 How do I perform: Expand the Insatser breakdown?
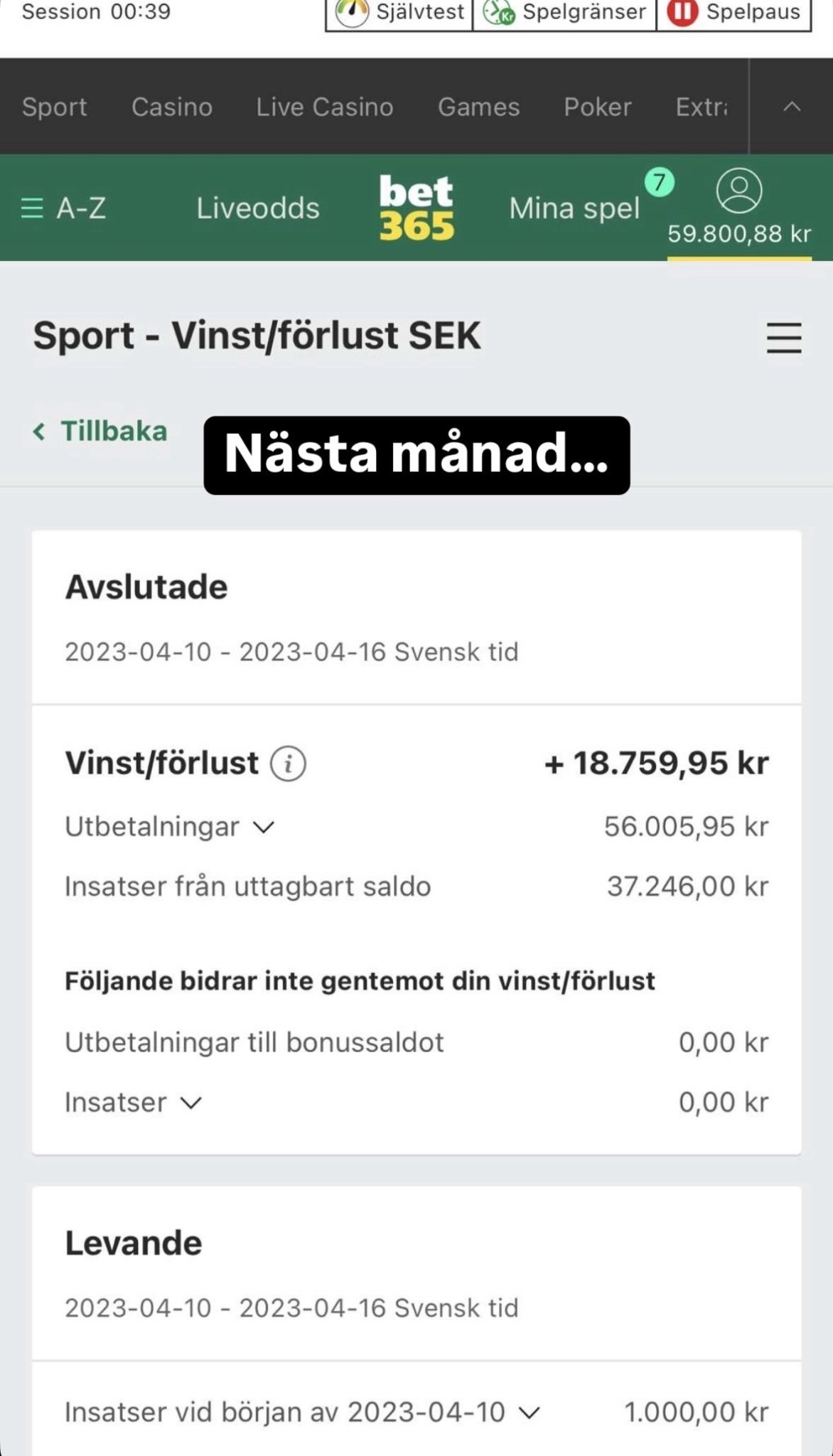pyautogui.click(x=190, y=1102)
